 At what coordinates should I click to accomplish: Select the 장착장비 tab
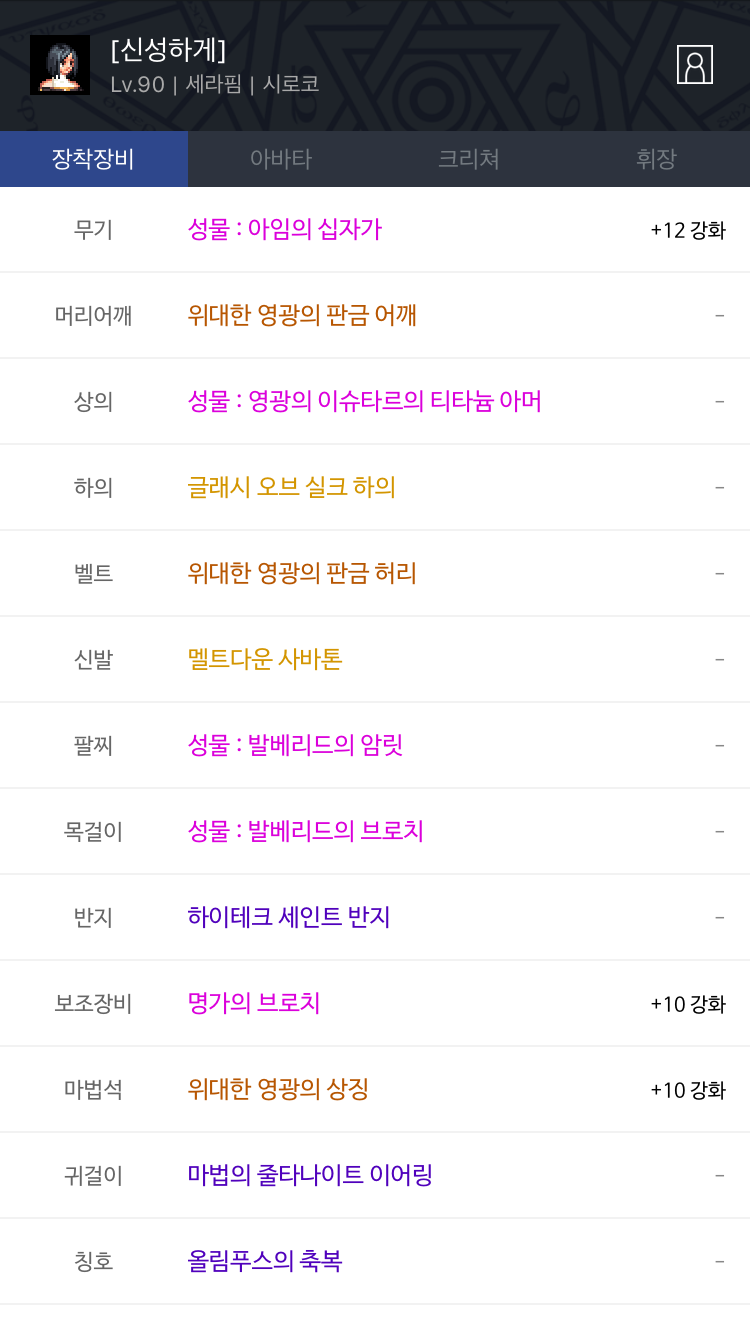[93, 159]
